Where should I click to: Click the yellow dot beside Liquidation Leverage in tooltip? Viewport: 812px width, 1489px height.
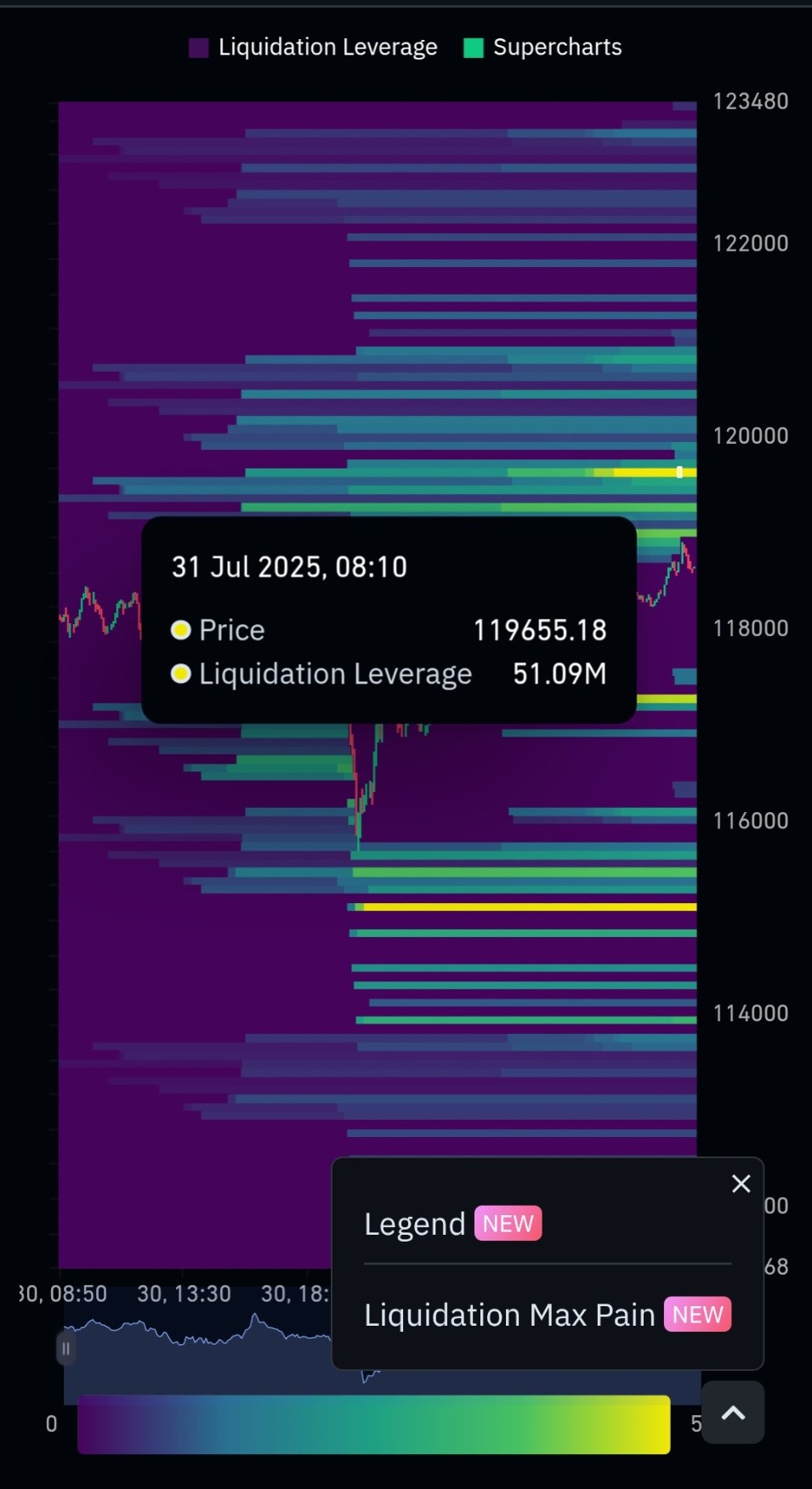[179, 674]
